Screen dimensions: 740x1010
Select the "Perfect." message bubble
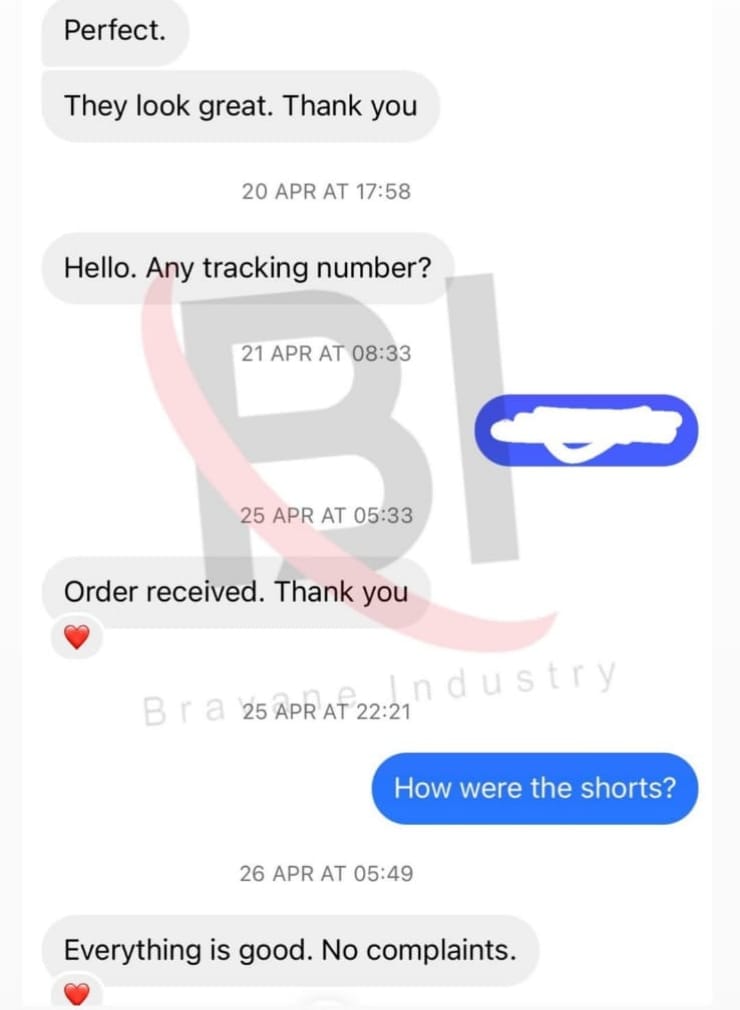tap(113, 31)
